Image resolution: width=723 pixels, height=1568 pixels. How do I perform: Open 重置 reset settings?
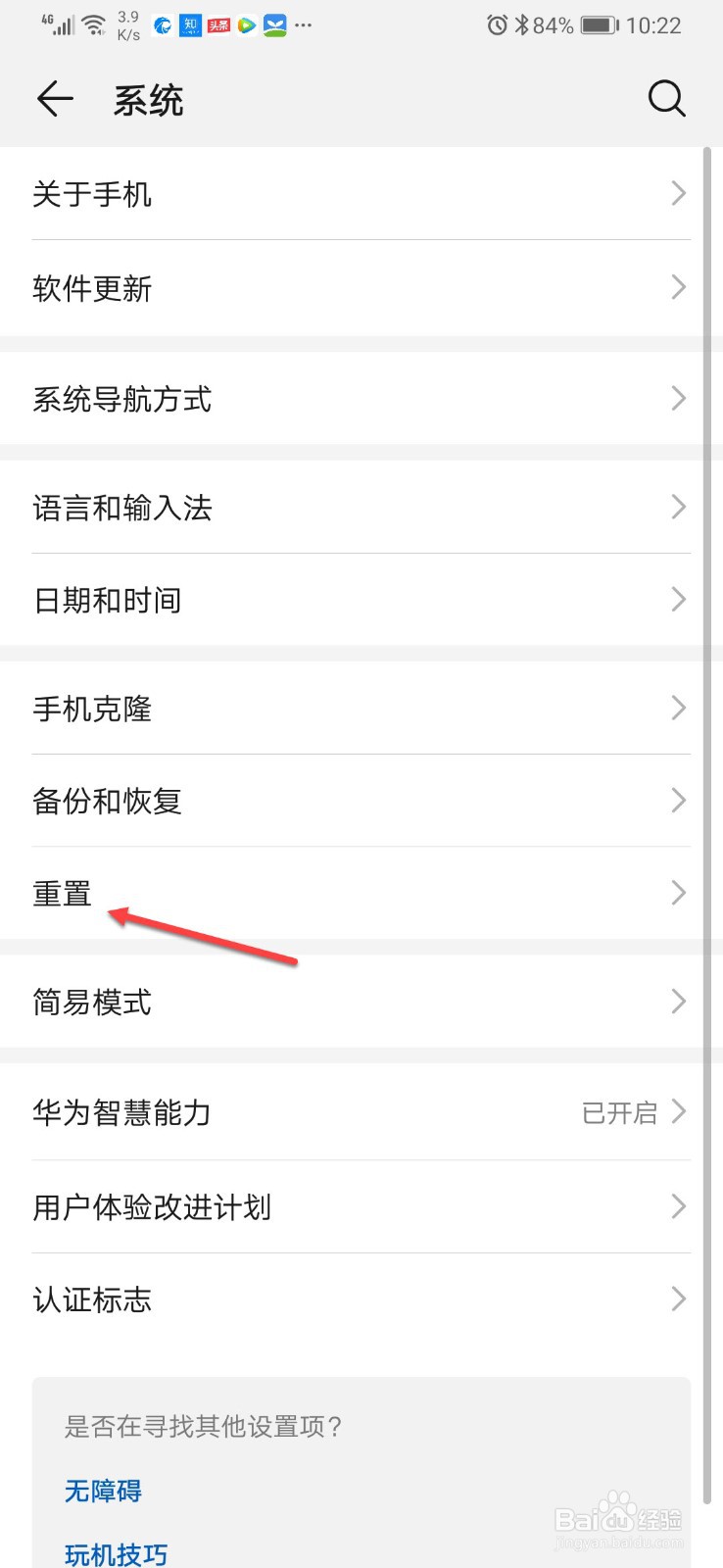(x=361, y=892)
